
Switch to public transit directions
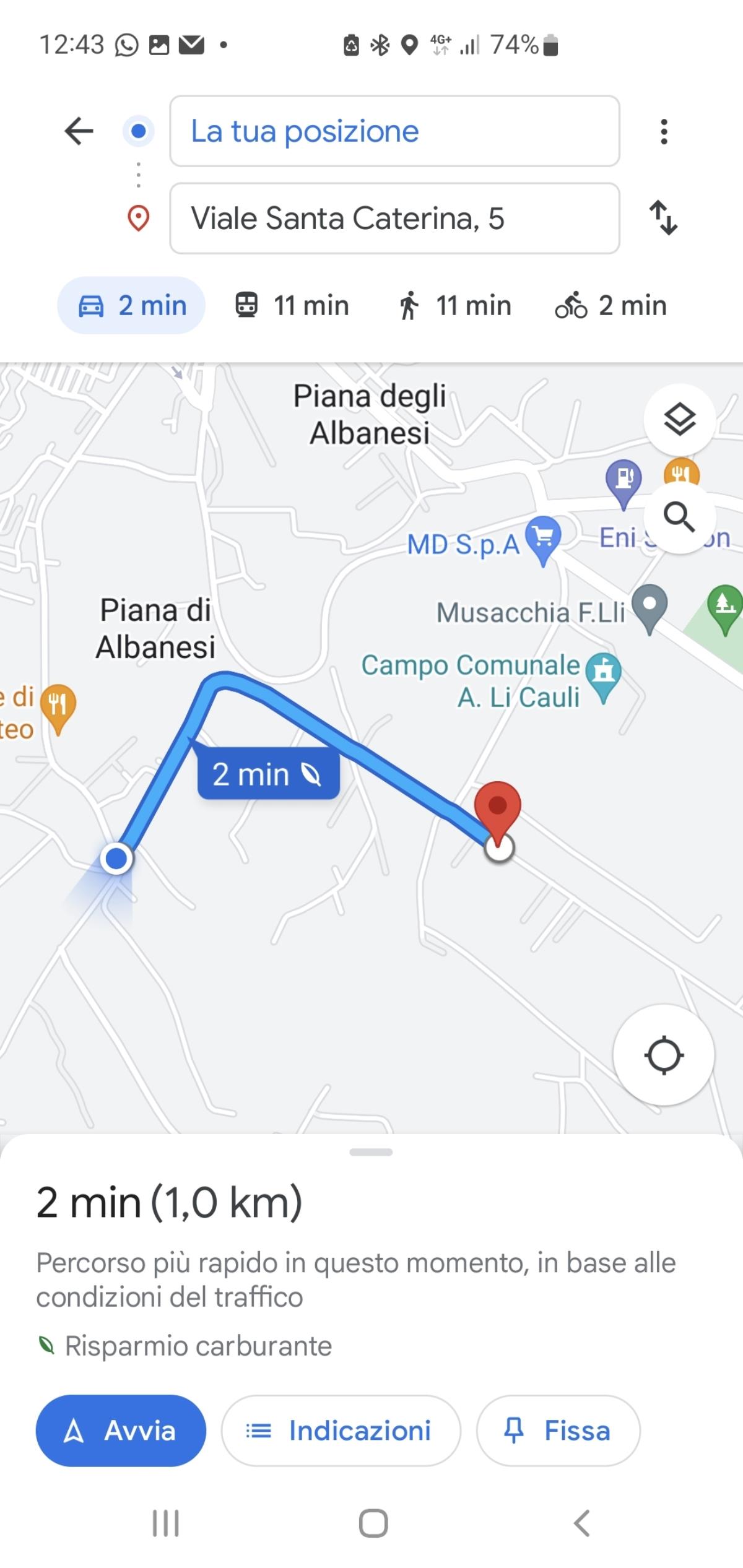point(292,305)
